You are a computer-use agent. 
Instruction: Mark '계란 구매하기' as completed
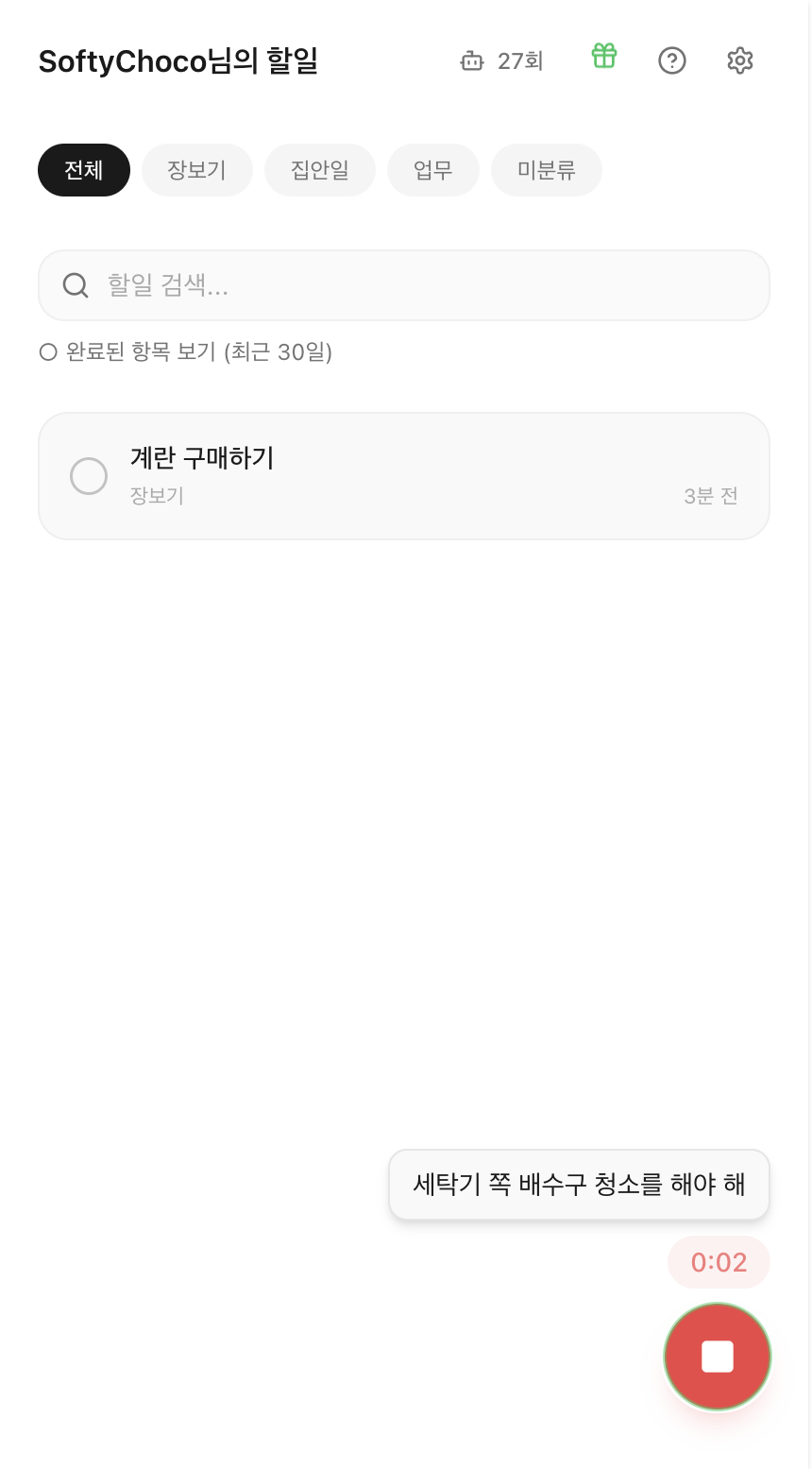89,476
